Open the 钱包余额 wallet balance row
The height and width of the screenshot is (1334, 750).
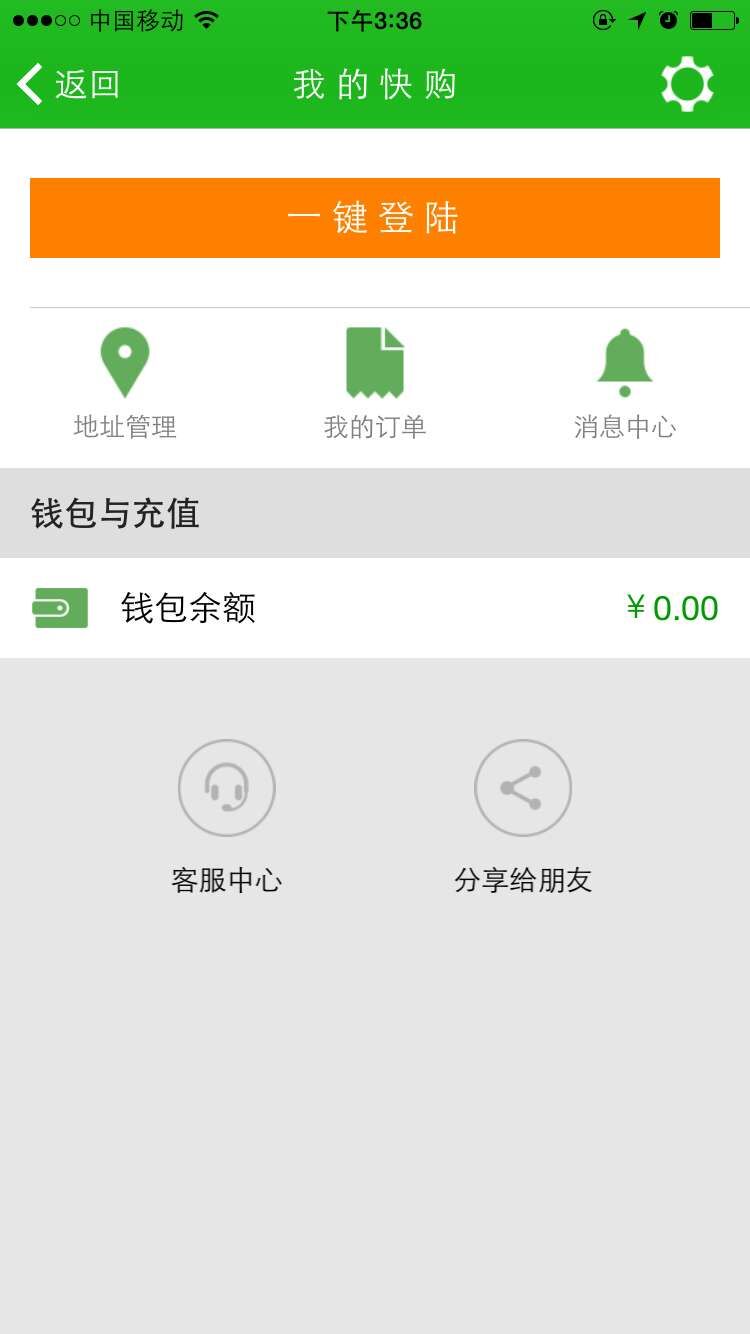coord(375,608)
